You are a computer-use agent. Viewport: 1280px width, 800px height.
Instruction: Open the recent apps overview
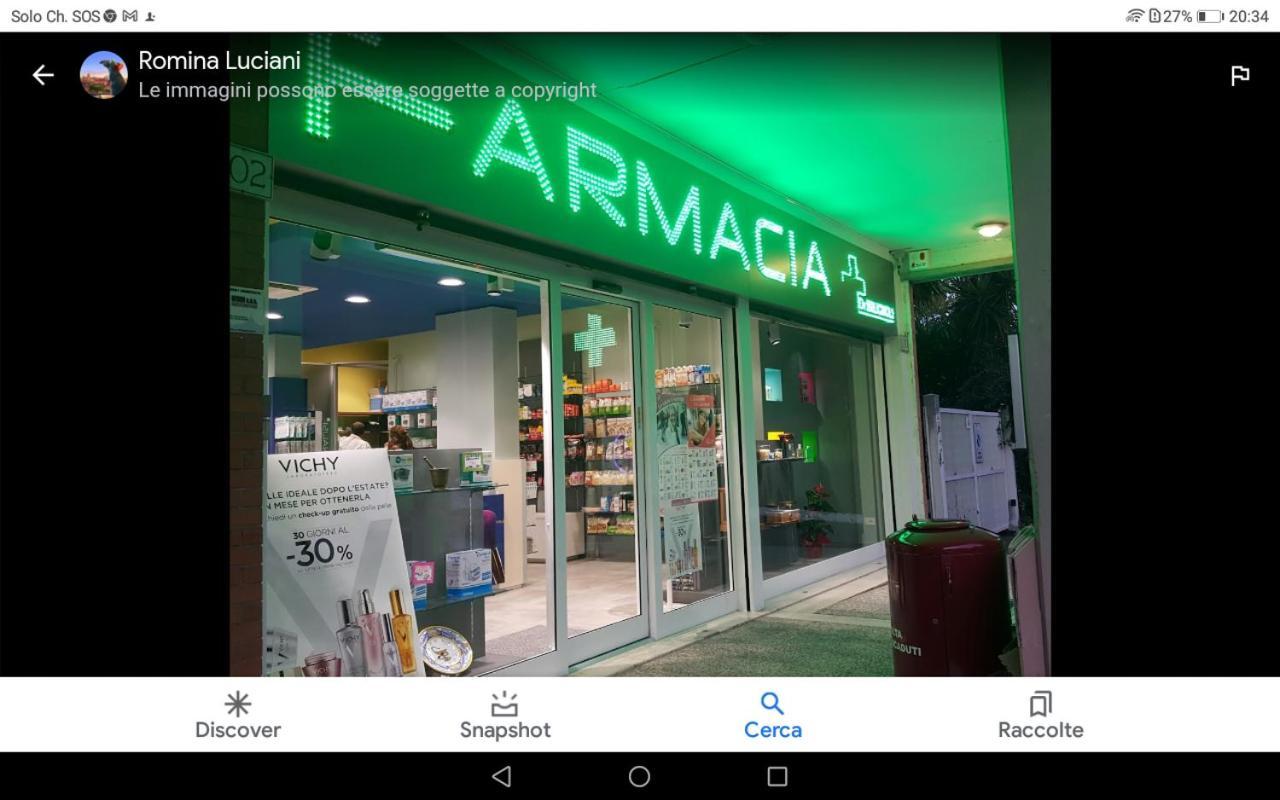pos(777,776)
